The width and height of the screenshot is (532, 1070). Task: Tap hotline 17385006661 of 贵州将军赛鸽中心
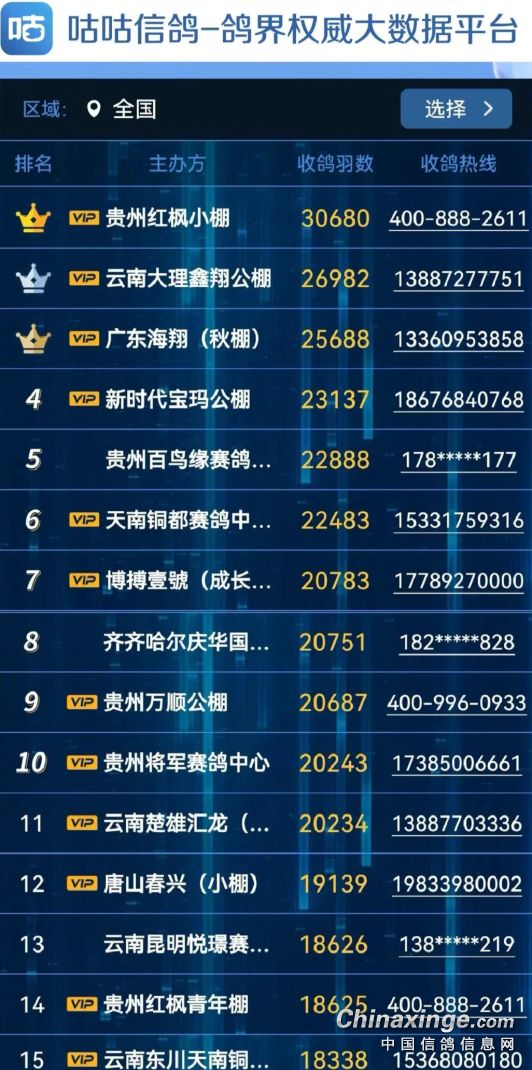pyautogui.click(x=456, y=763)
